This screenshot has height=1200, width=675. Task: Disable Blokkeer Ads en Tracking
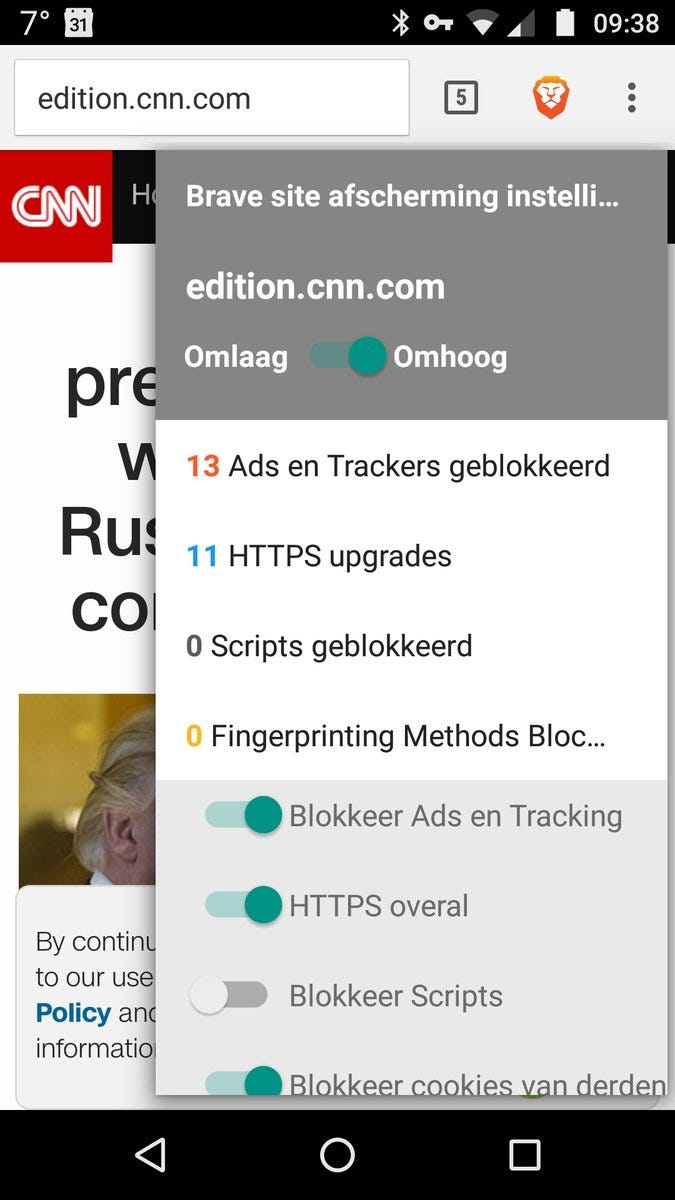coord(243,816)
